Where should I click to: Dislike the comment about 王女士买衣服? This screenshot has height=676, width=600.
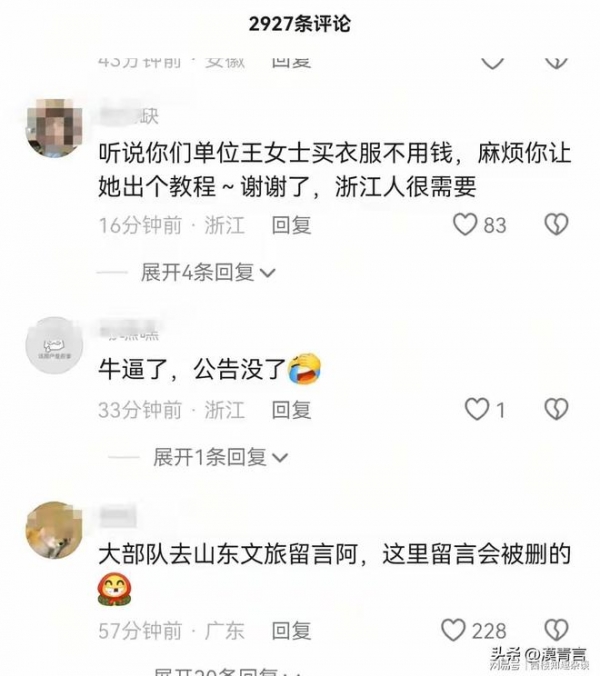click(x=556, y=225)
